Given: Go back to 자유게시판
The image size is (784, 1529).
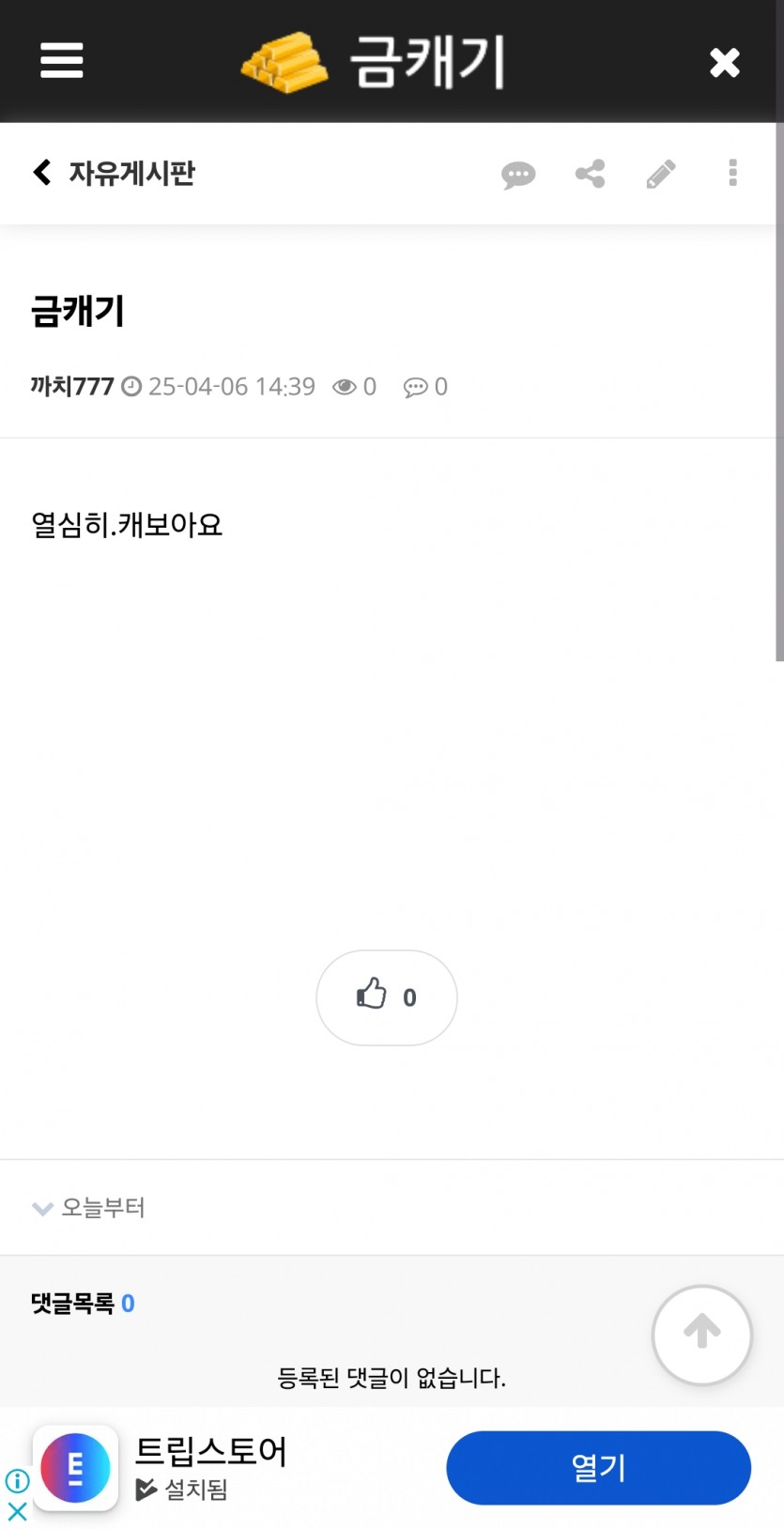Looking at the screenshot, I should [x=114, y=173].
